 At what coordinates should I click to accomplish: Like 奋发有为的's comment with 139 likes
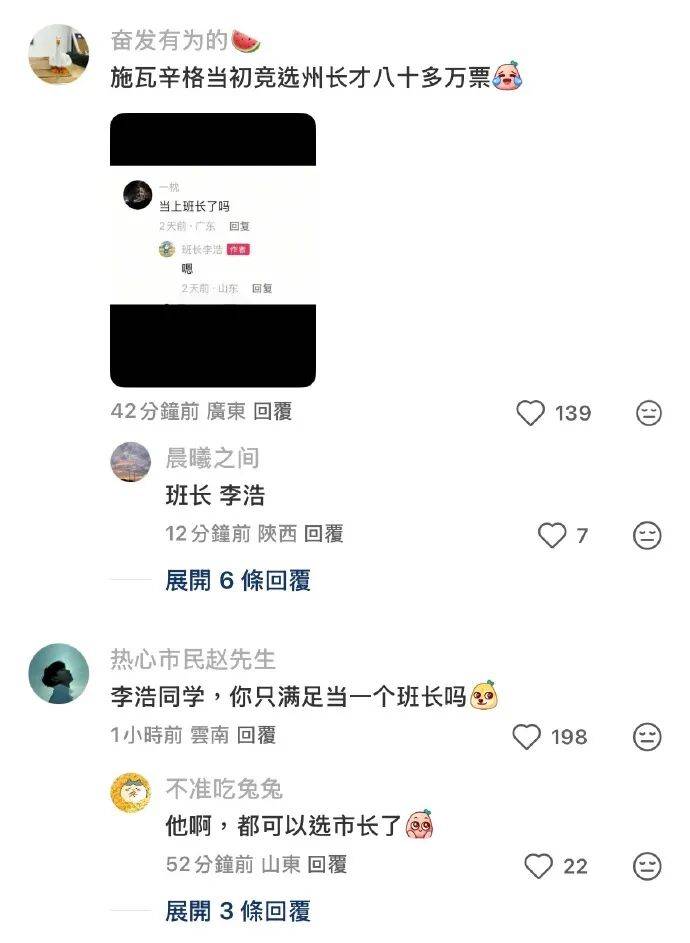530,413
